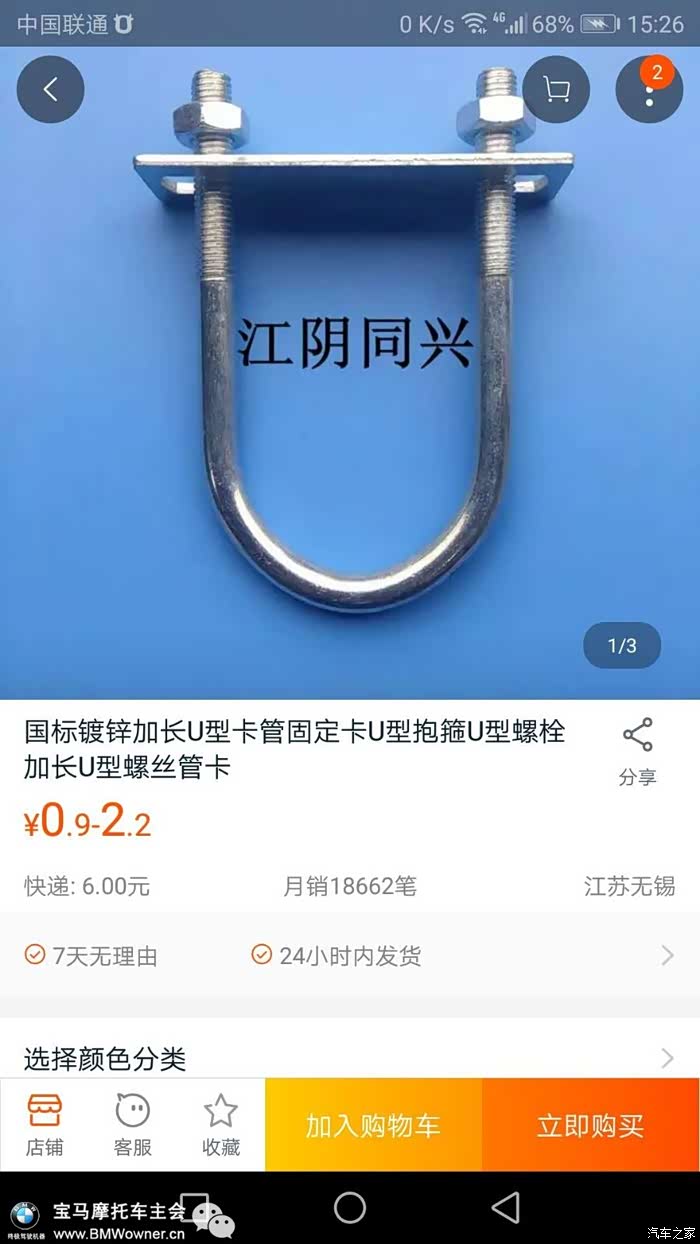
Task: Expand 选择颜色分类 options
Action: coord(350,1057)
